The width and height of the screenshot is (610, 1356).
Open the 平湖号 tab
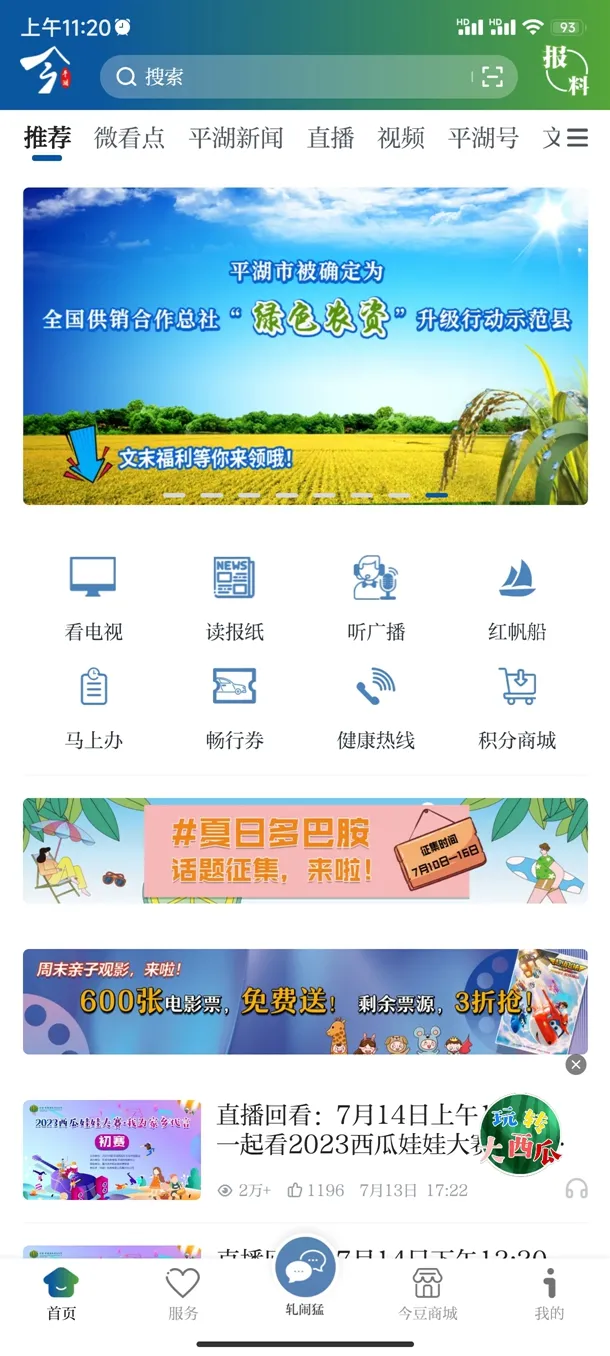[483, 138]
